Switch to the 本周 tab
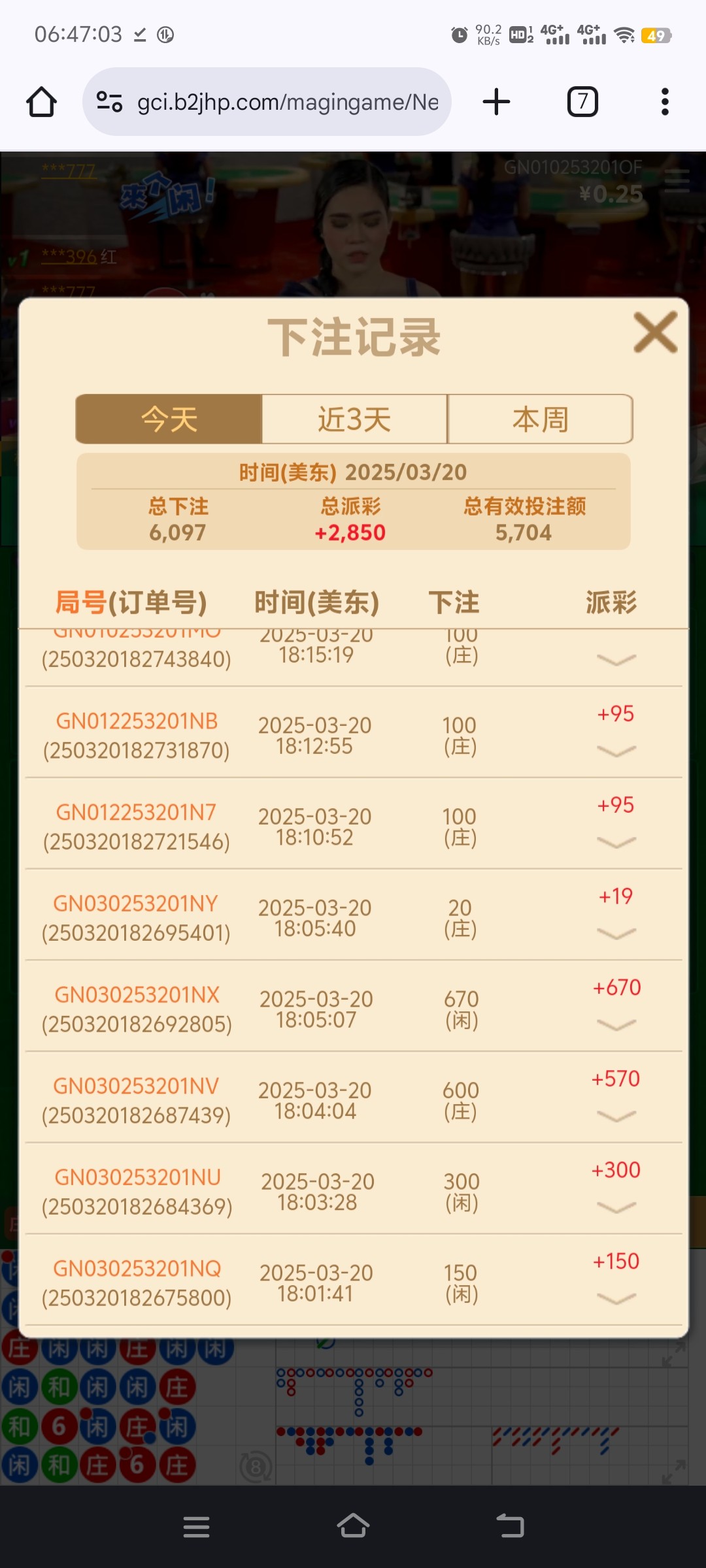 click(540, 419)
